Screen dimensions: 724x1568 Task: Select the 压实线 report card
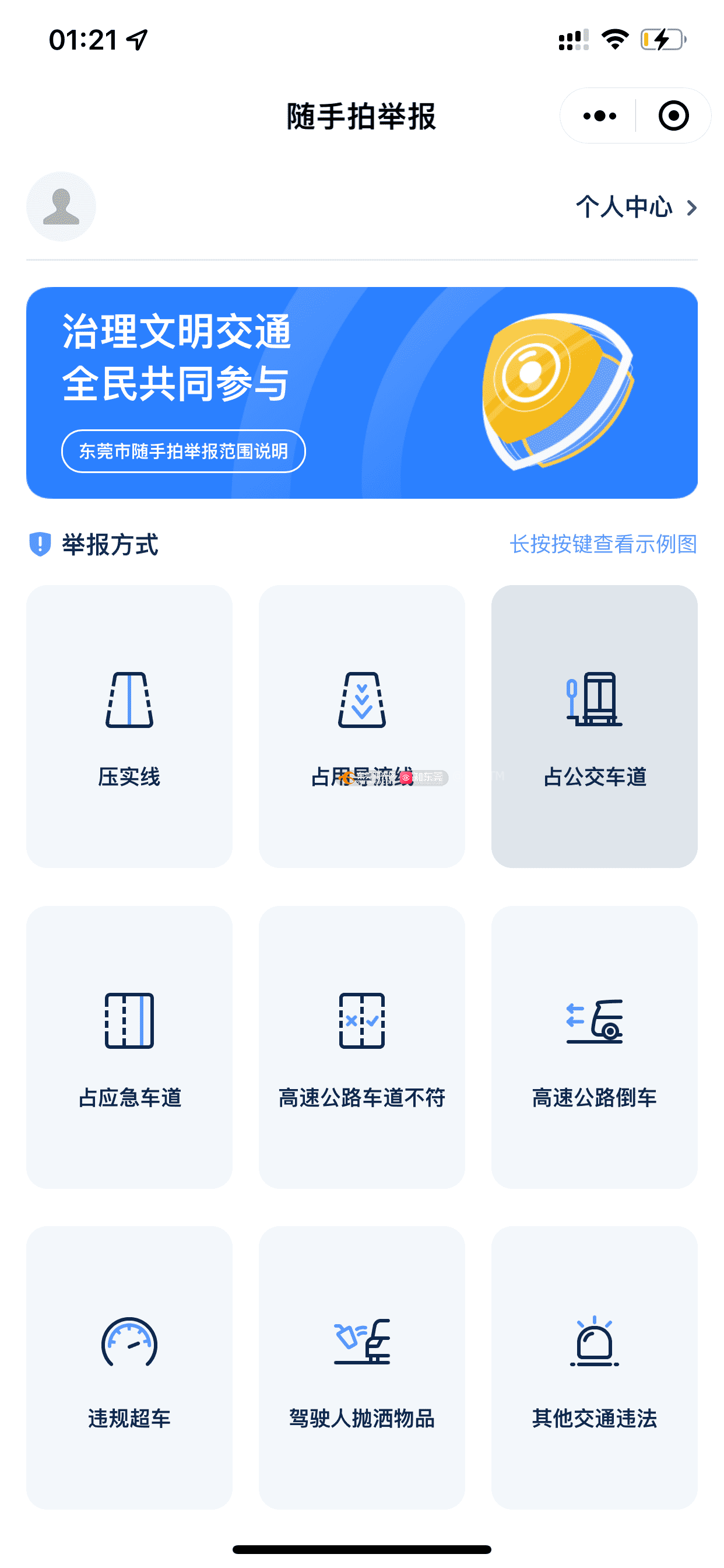(129, 726)
